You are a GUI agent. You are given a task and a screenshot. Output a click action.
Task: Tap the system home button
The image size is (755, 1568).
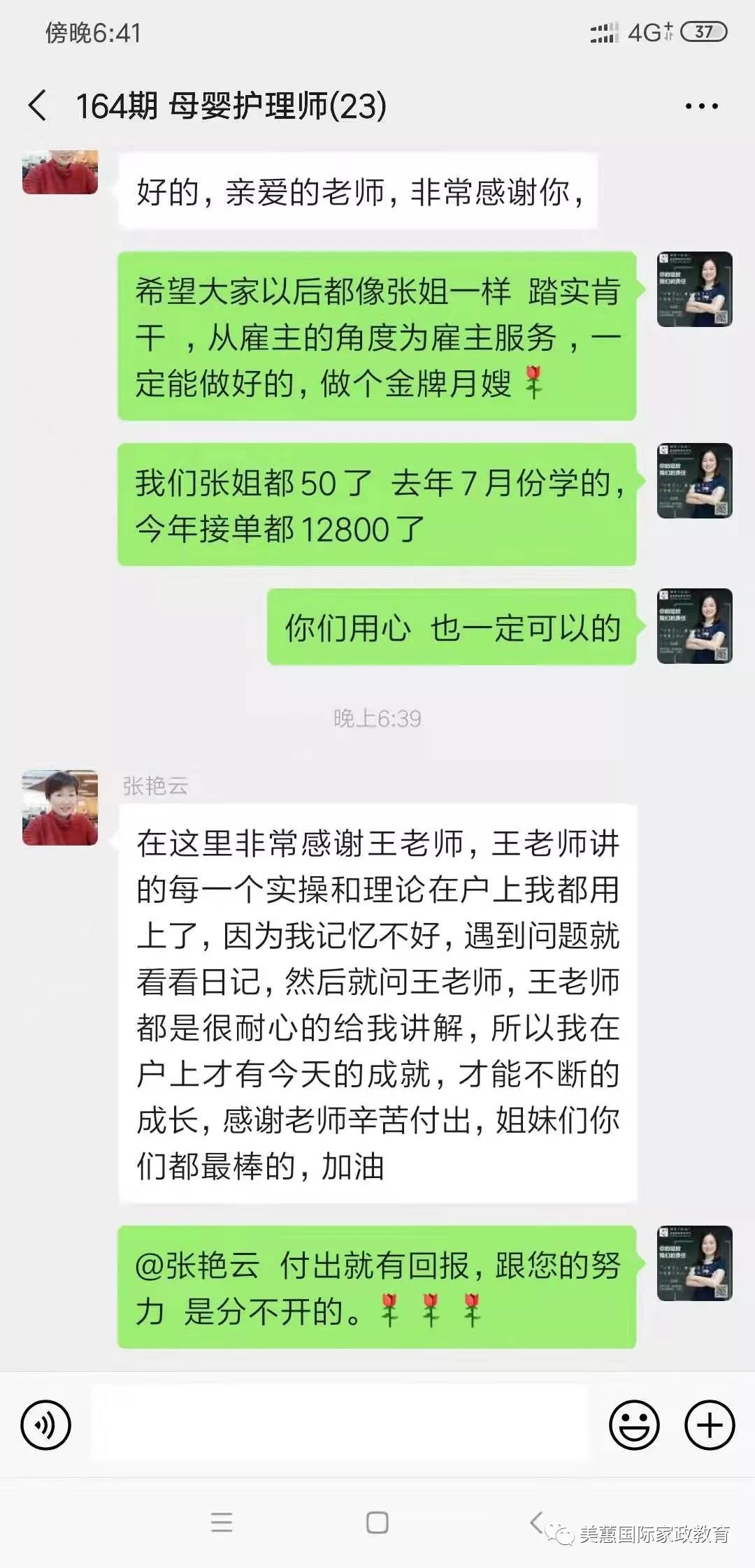click(377, 1523)
